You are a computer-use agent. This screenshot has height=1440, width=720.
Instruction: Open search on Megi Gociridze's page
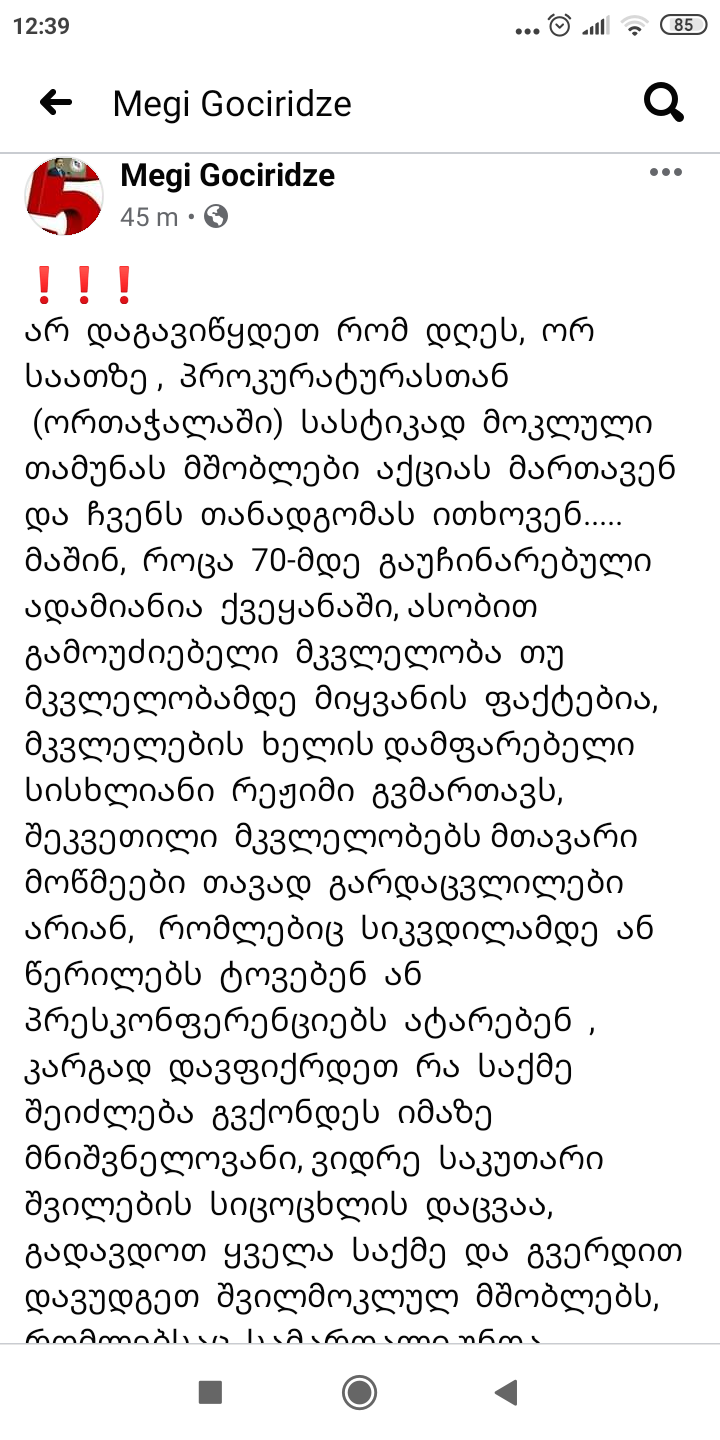tap(663, 102)
